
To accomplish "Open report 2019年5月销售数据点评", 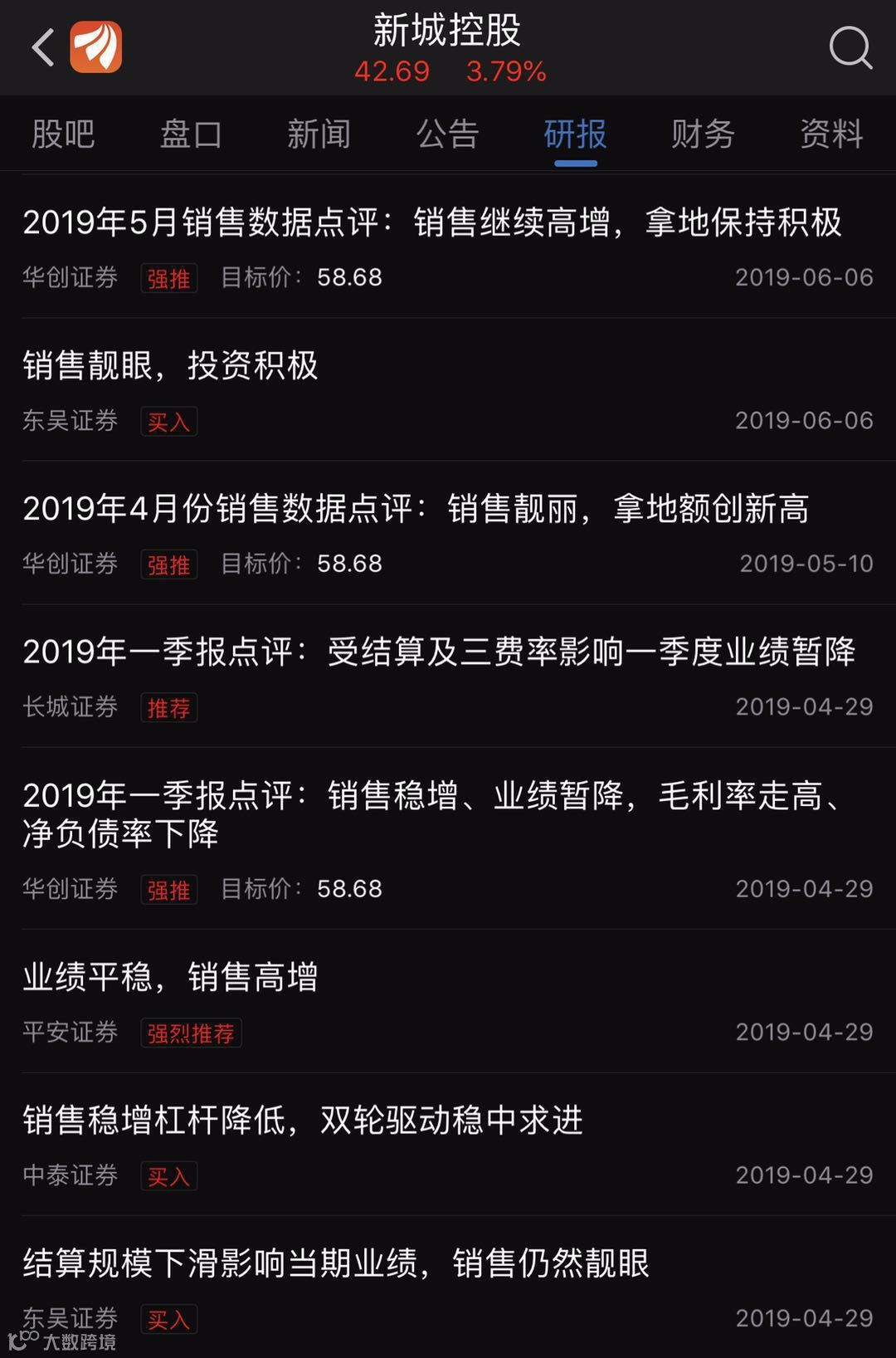I will tap(431, 222).
